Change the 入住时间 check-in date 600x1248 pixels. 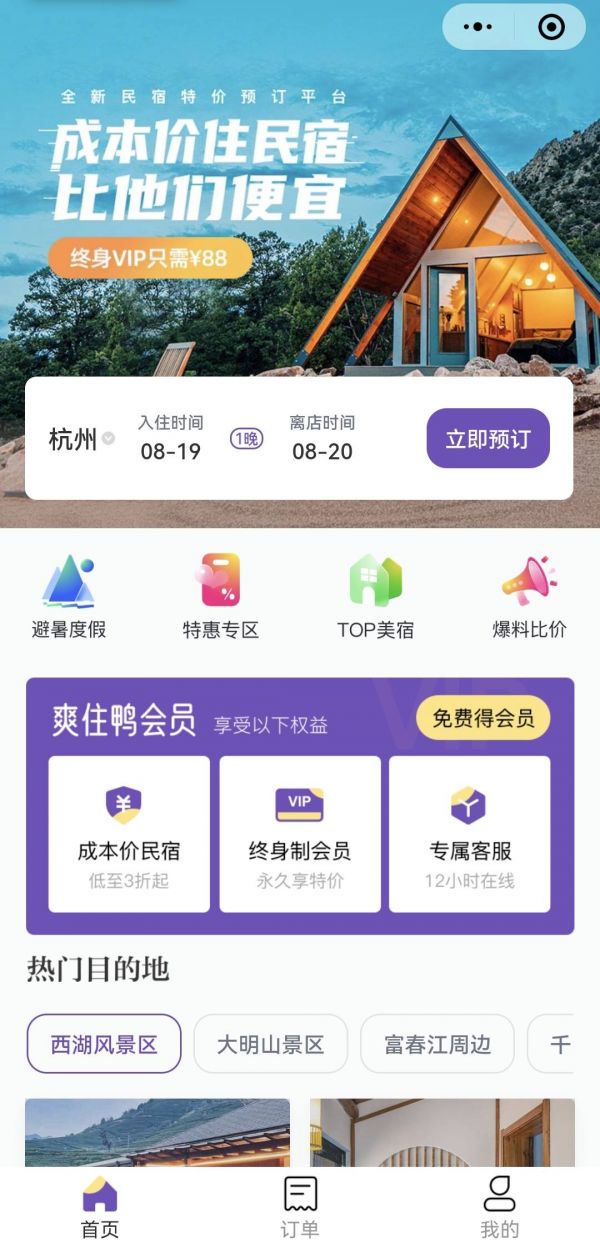pyautogui.click(x=170, y=438)
